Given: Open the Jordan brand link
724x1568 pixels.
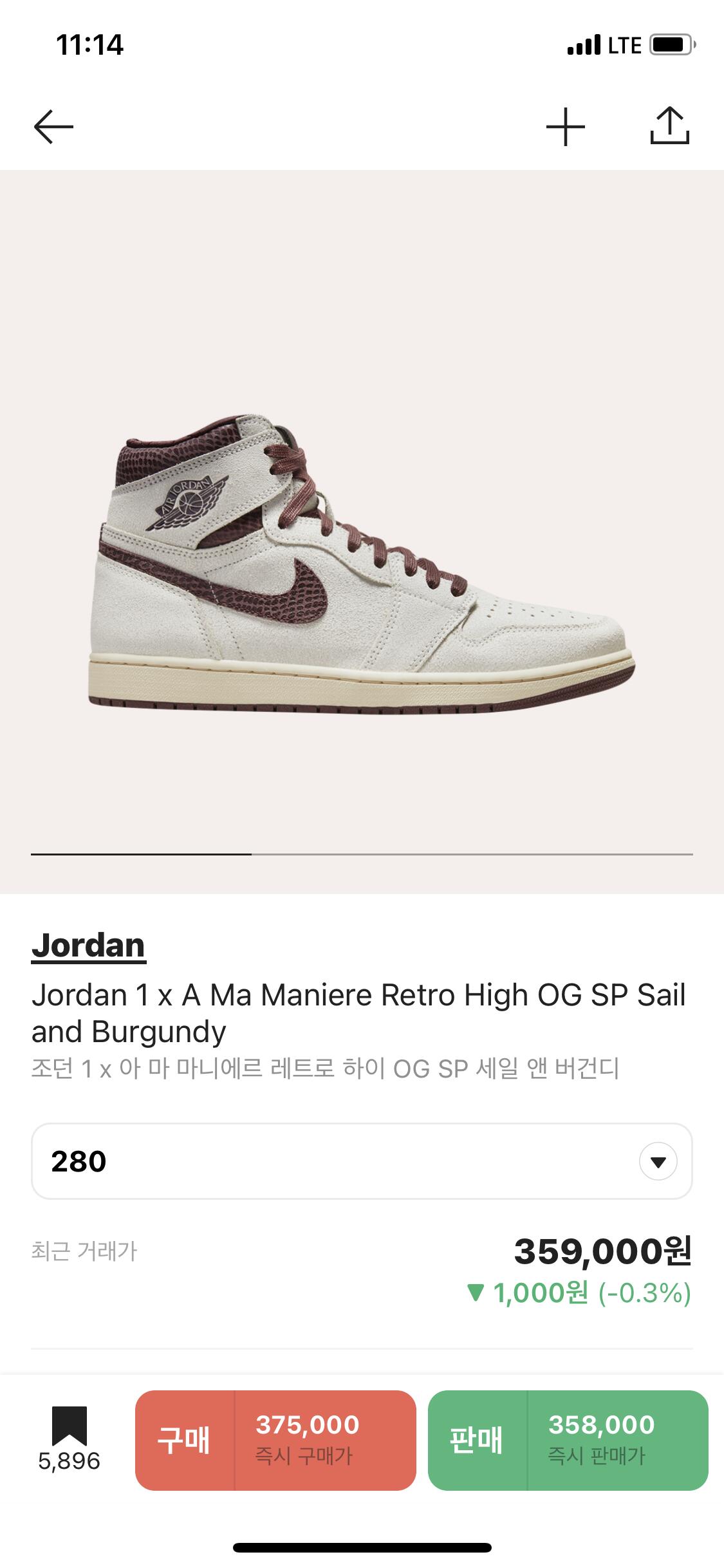Looking at the screenshot, I should coord(89,946).
